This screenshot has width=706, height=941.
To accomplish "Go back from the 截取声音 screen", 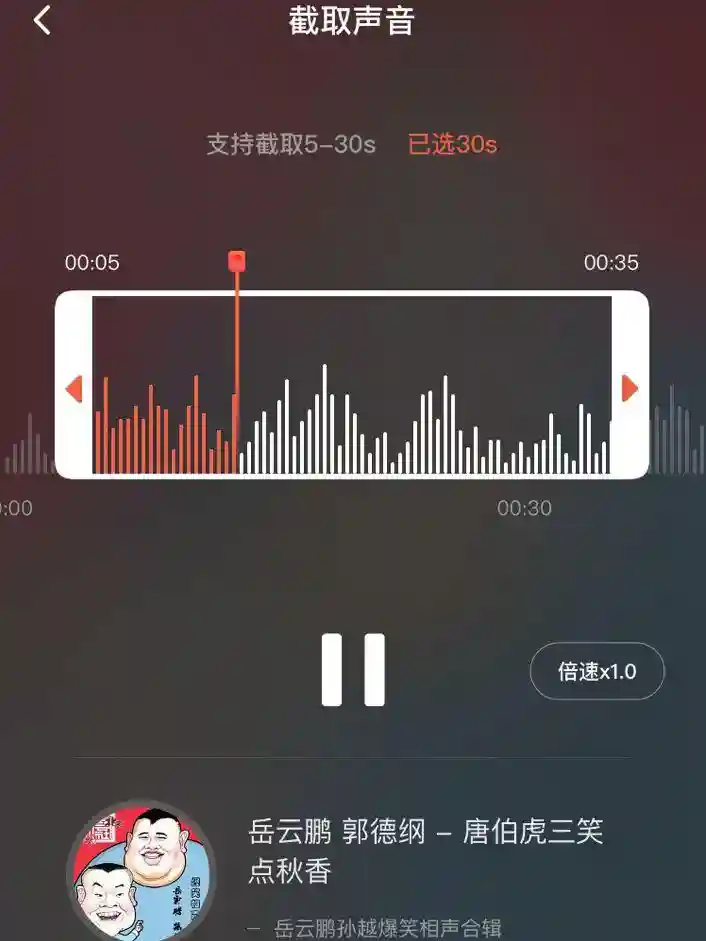I will tap(42, 20).
